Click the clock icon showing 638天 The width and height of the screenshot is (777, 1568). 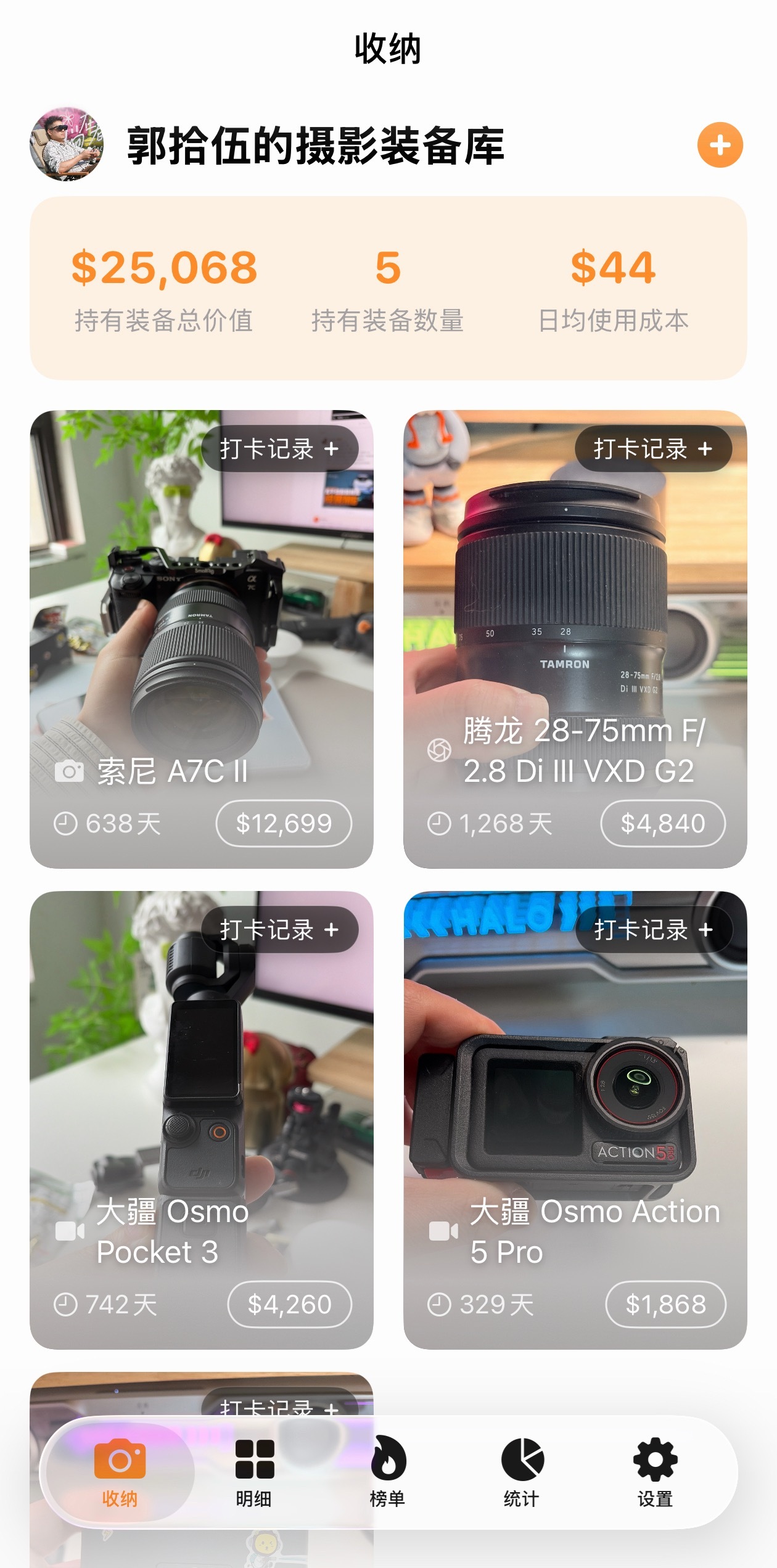click(64, 823)
